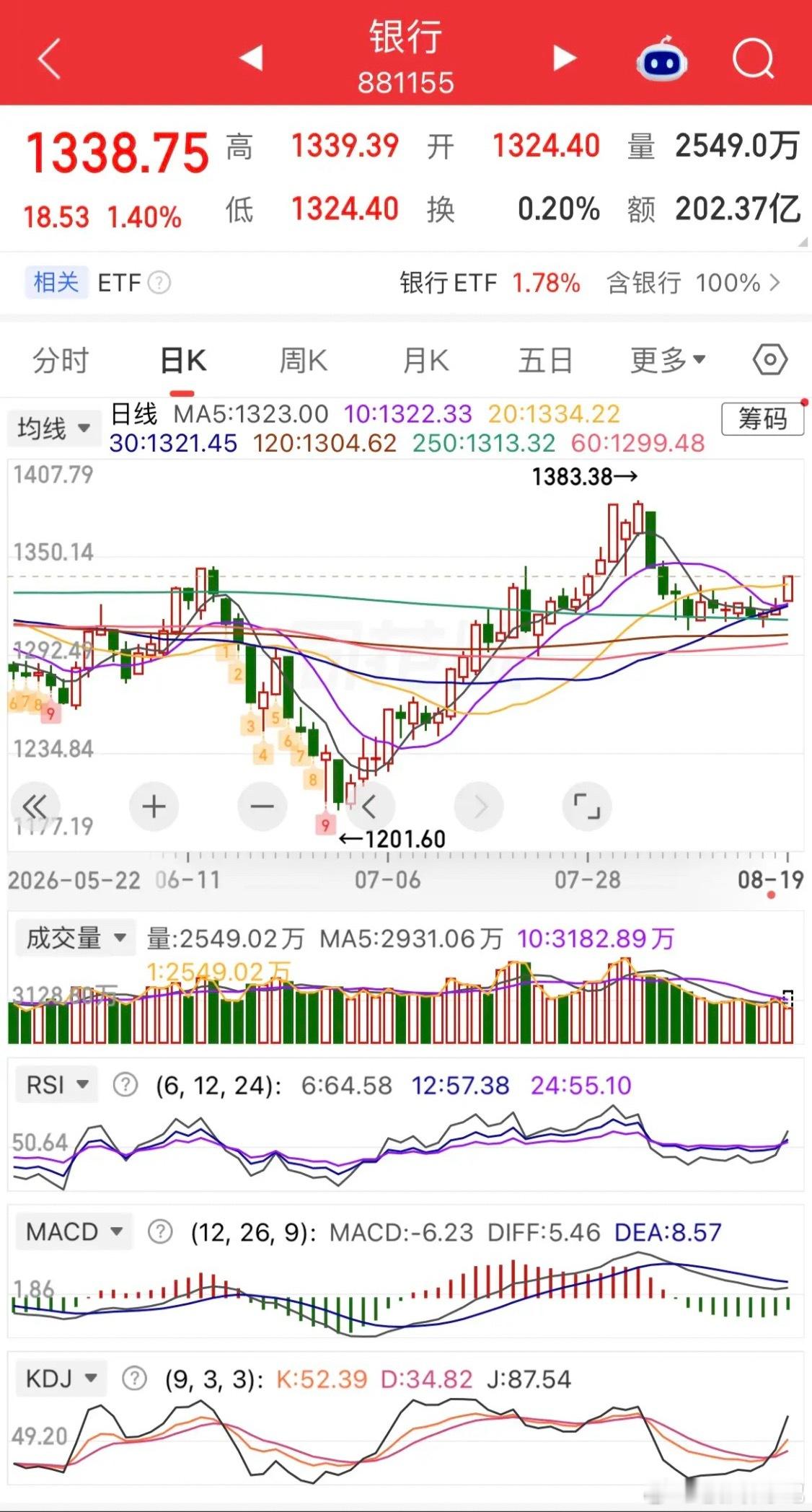Viewport: 812px width, 1512px height.
Task: Tap the 筹码 button
Action: pos(762,418)
